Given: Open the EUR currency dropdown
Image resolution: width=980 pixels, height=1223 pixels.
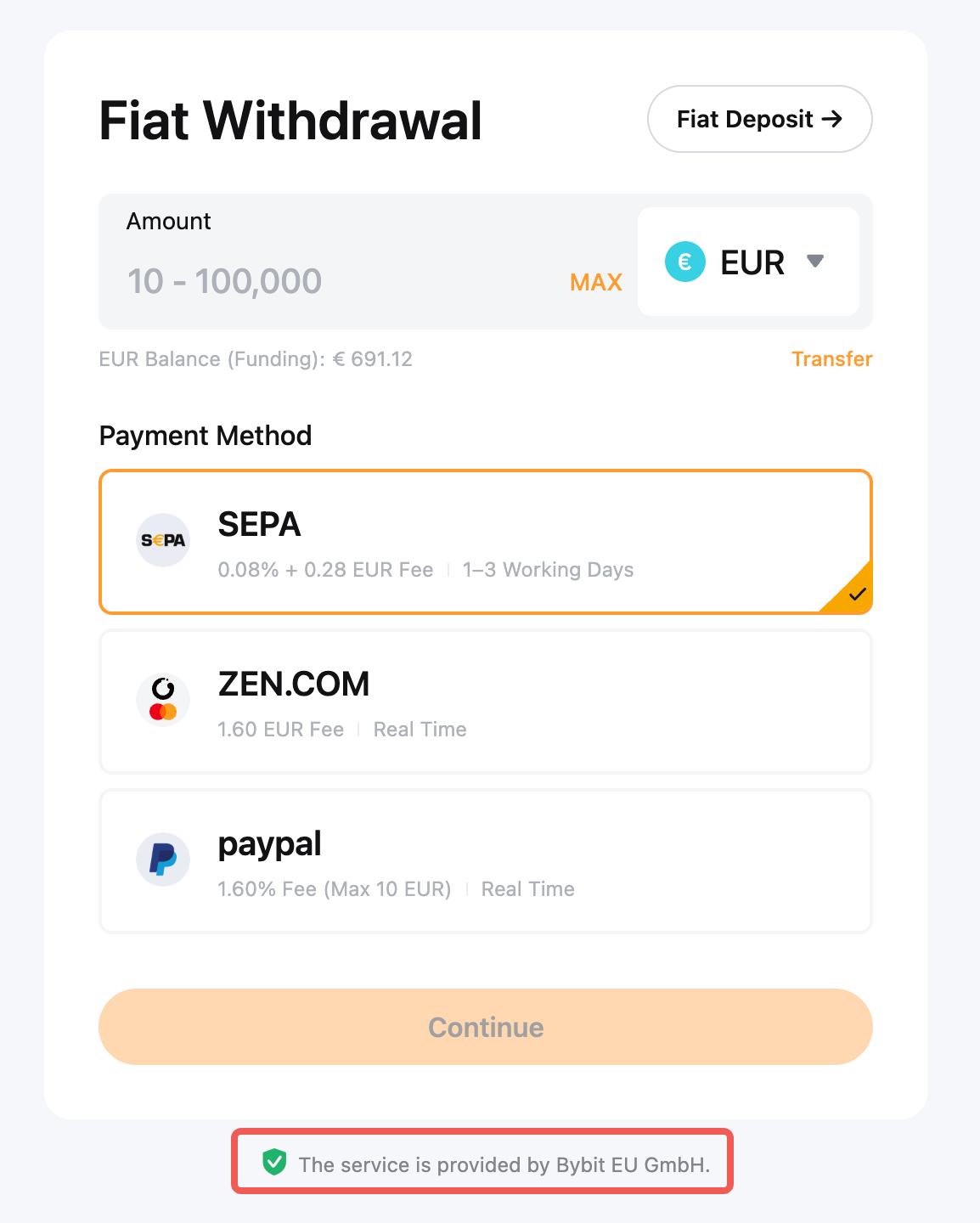Looking at the screenshot, I should point(748,262).
